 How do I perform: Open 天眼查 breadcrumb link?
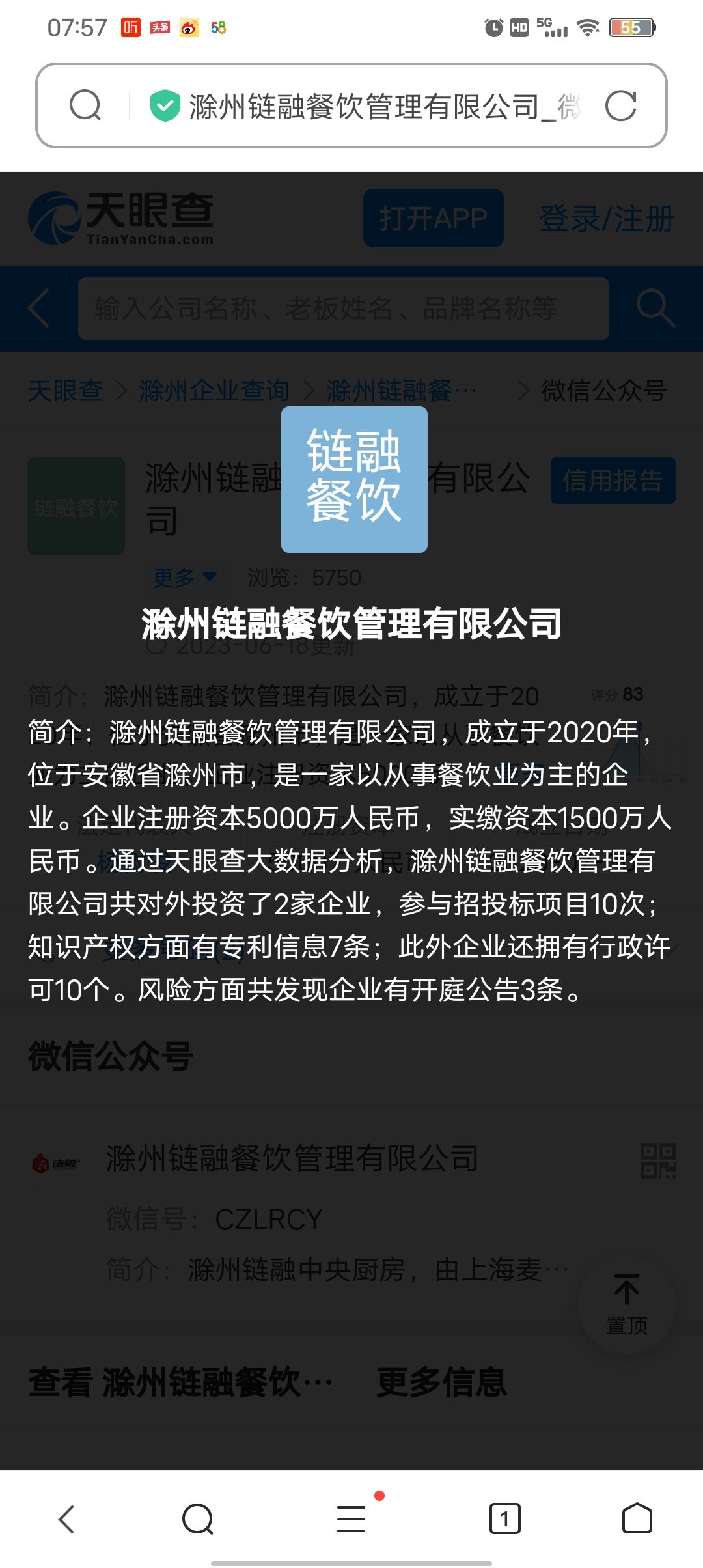click(65, 391)
